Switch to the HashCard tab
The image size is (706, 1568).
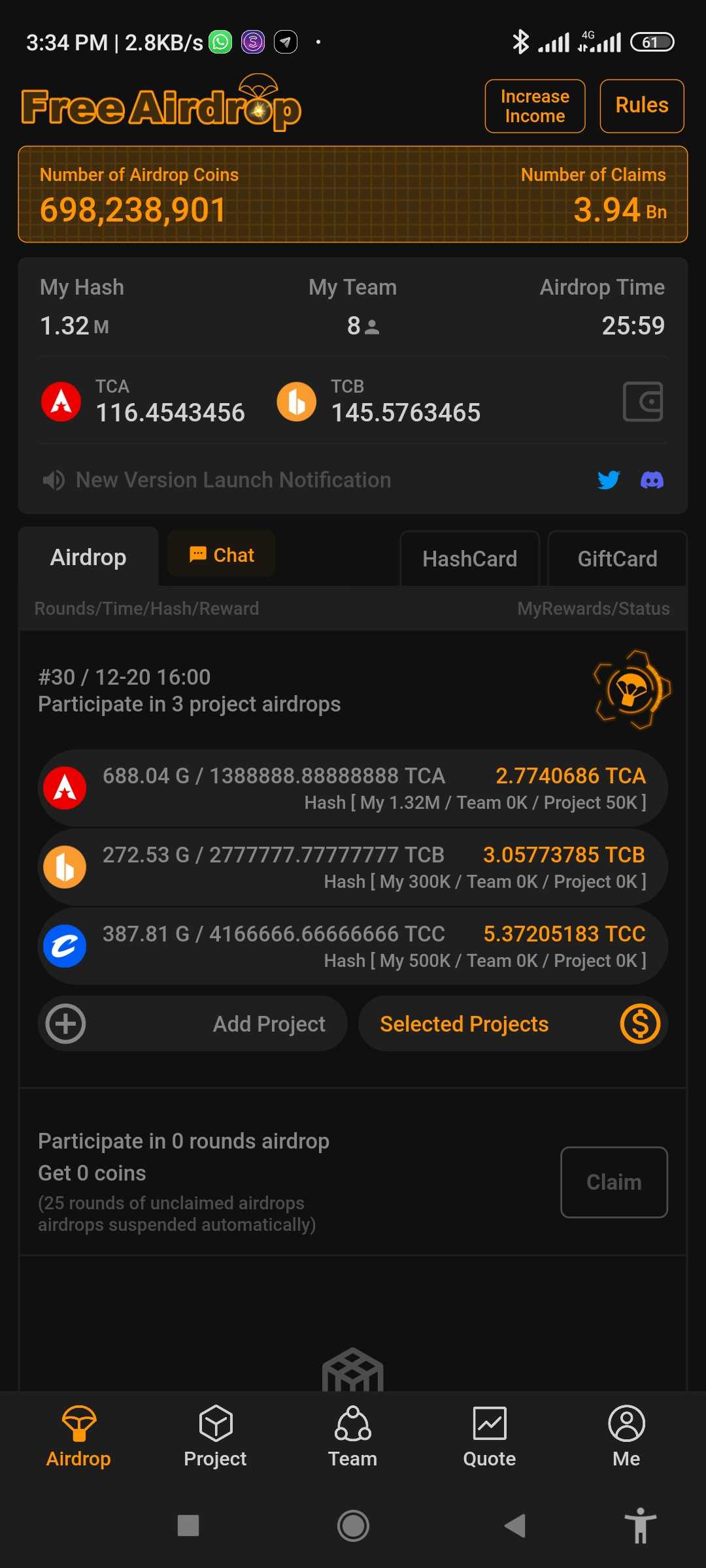(469, 559)
